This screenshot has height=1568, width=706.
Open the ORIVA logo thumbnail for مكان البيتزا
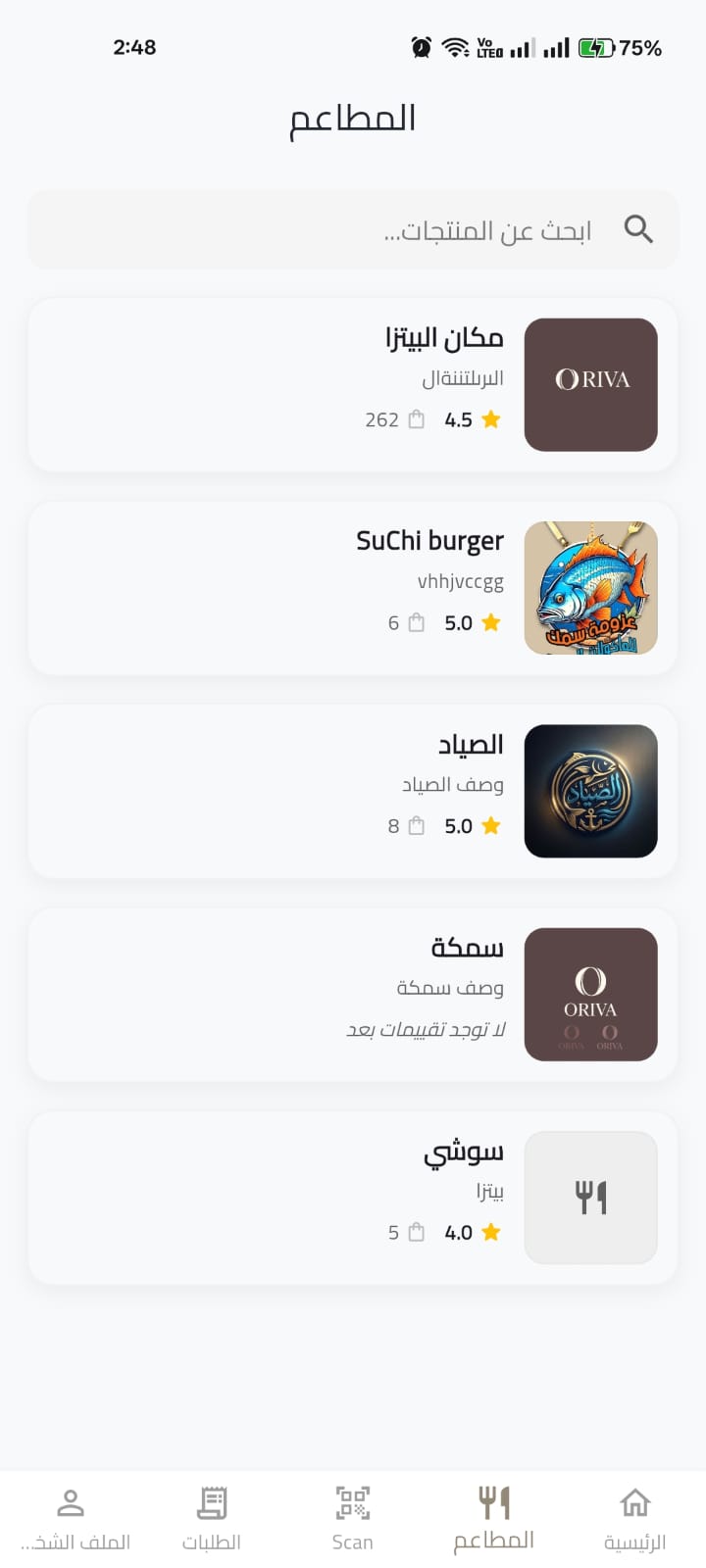(x=590, y=384)
